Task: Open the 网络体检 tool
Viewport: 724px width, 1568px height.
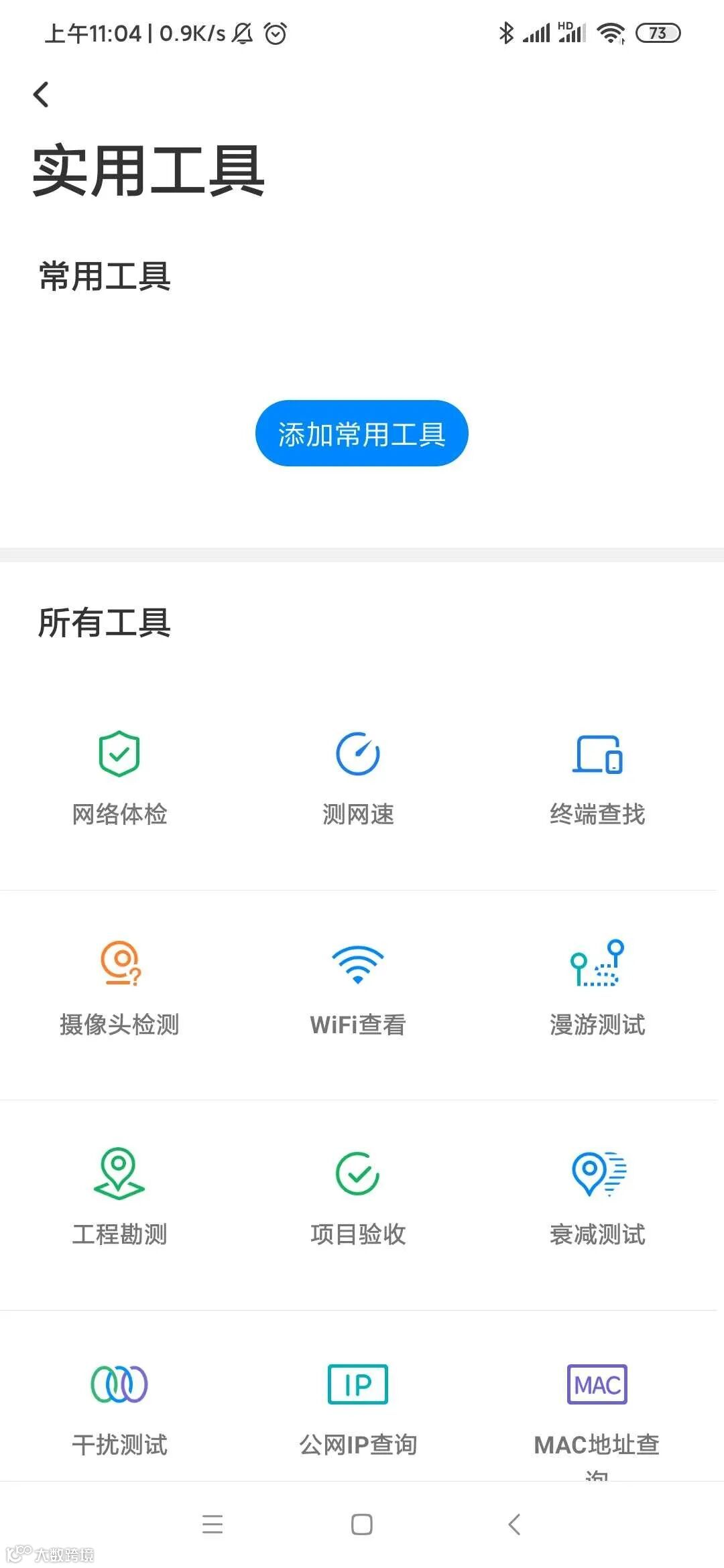Action: click(x=119, y=777)
